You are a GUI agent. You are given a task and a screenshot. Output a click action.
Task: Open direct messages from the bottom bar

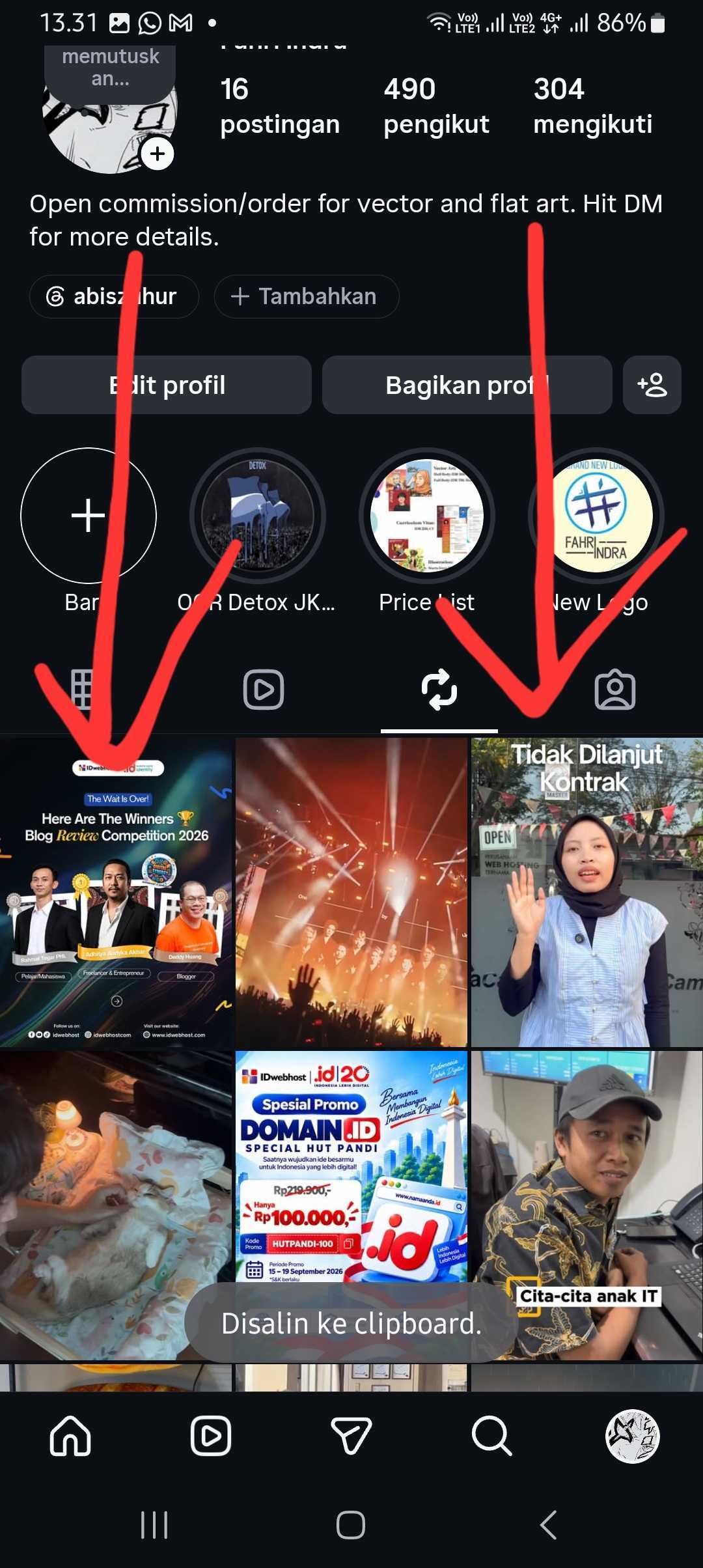tap(351, 1436)
